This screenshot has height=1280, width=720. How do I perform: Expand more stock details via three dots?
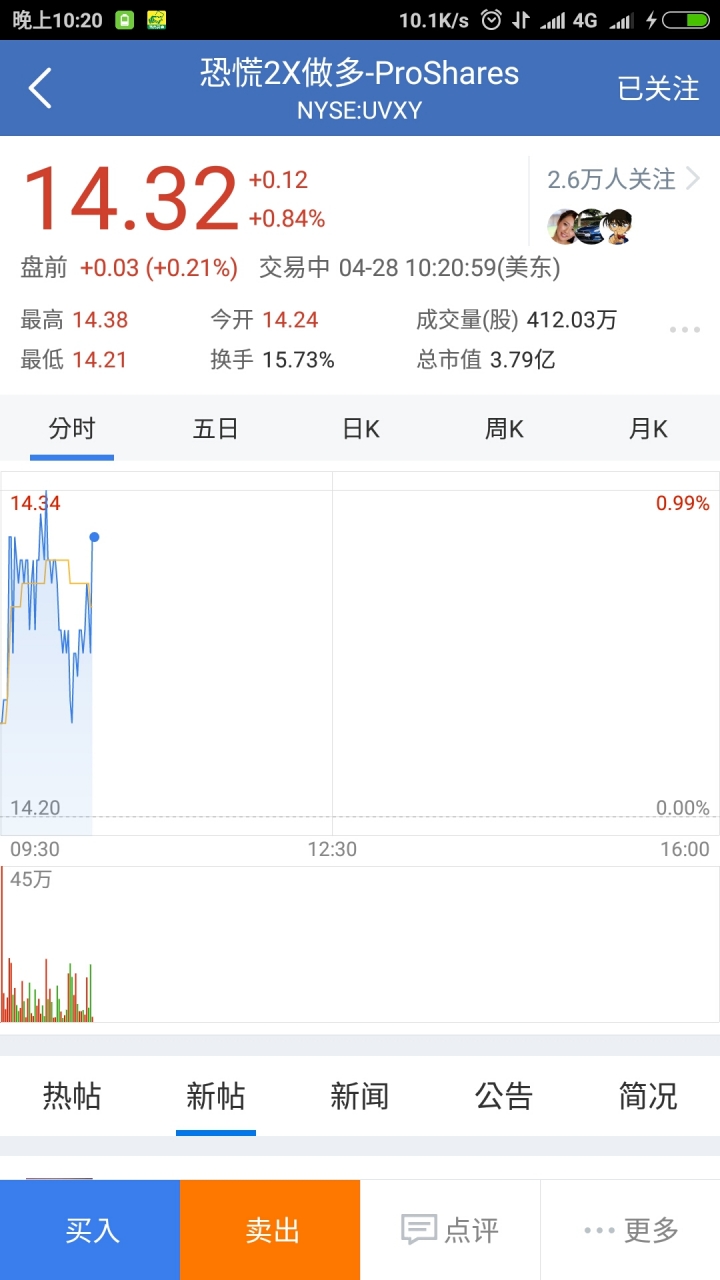pyautogui.click(x=685, y=330)
